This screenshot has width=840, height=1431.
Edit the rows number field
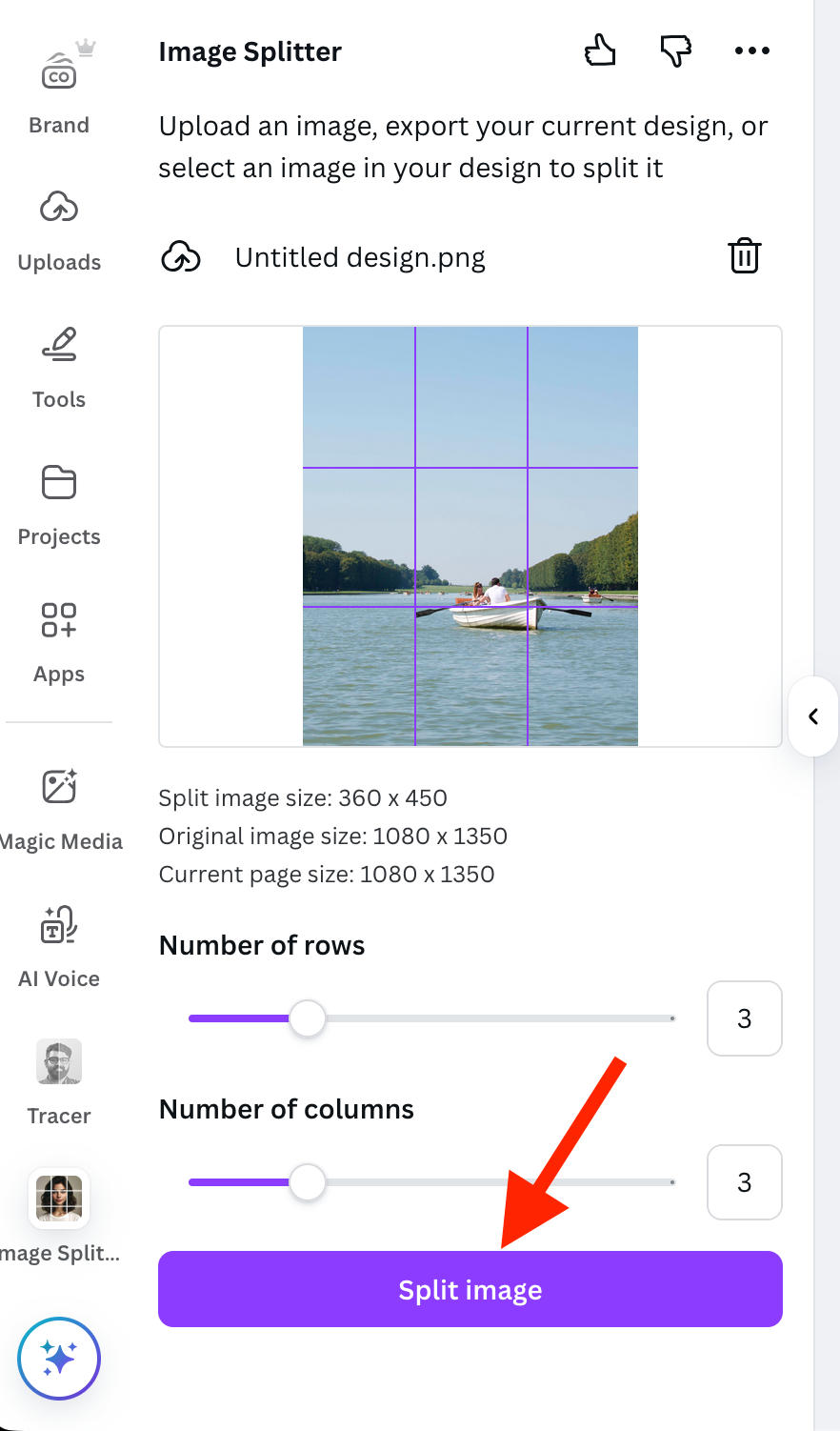[x=744, y=1018]
